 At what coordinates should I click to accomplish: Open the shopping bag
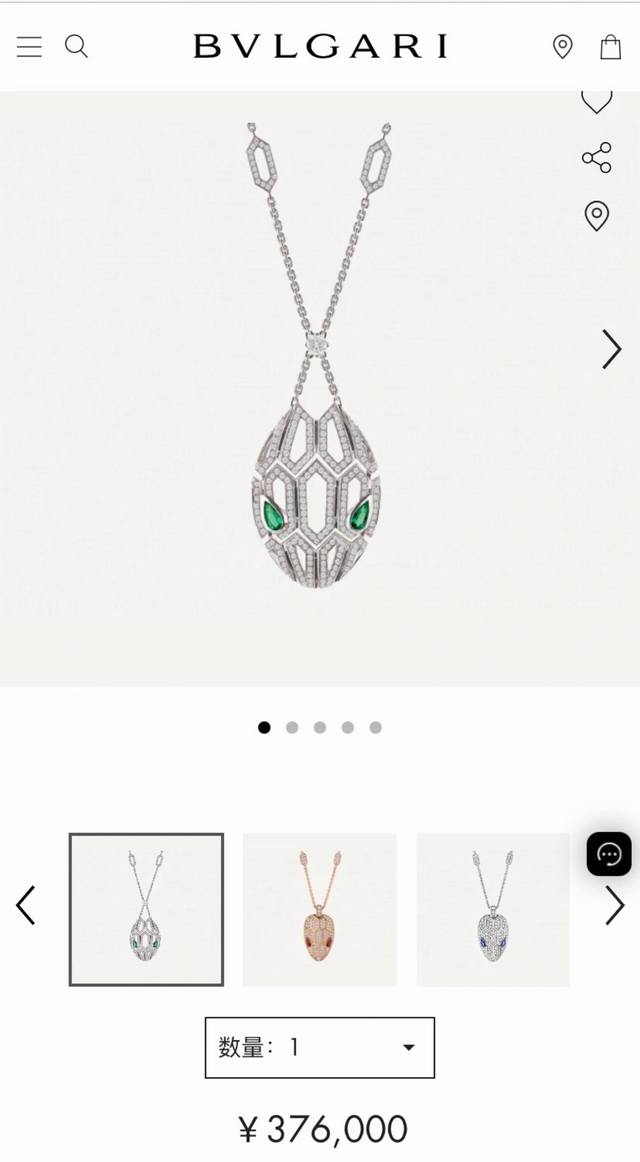610,46
